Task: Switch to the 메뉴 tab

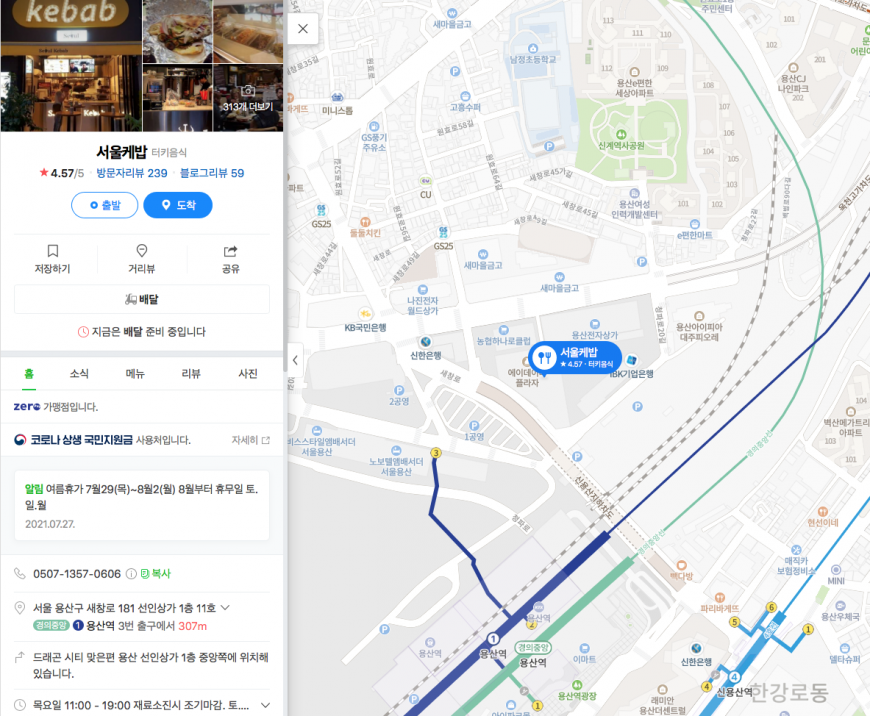Action: pos(135,374)
